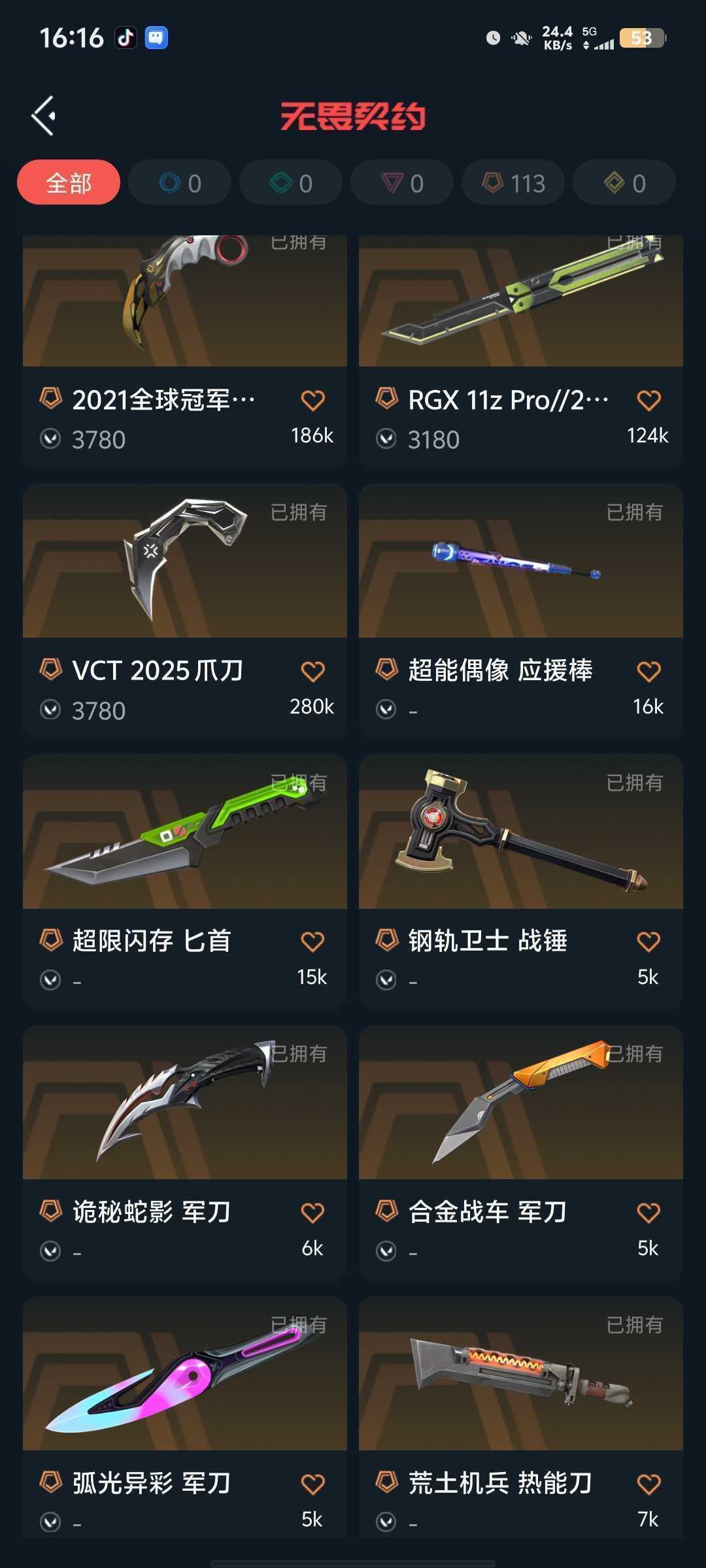
Task: Open the 诡秘蛇影 军刀 card
Action: tap(185, 1153)
